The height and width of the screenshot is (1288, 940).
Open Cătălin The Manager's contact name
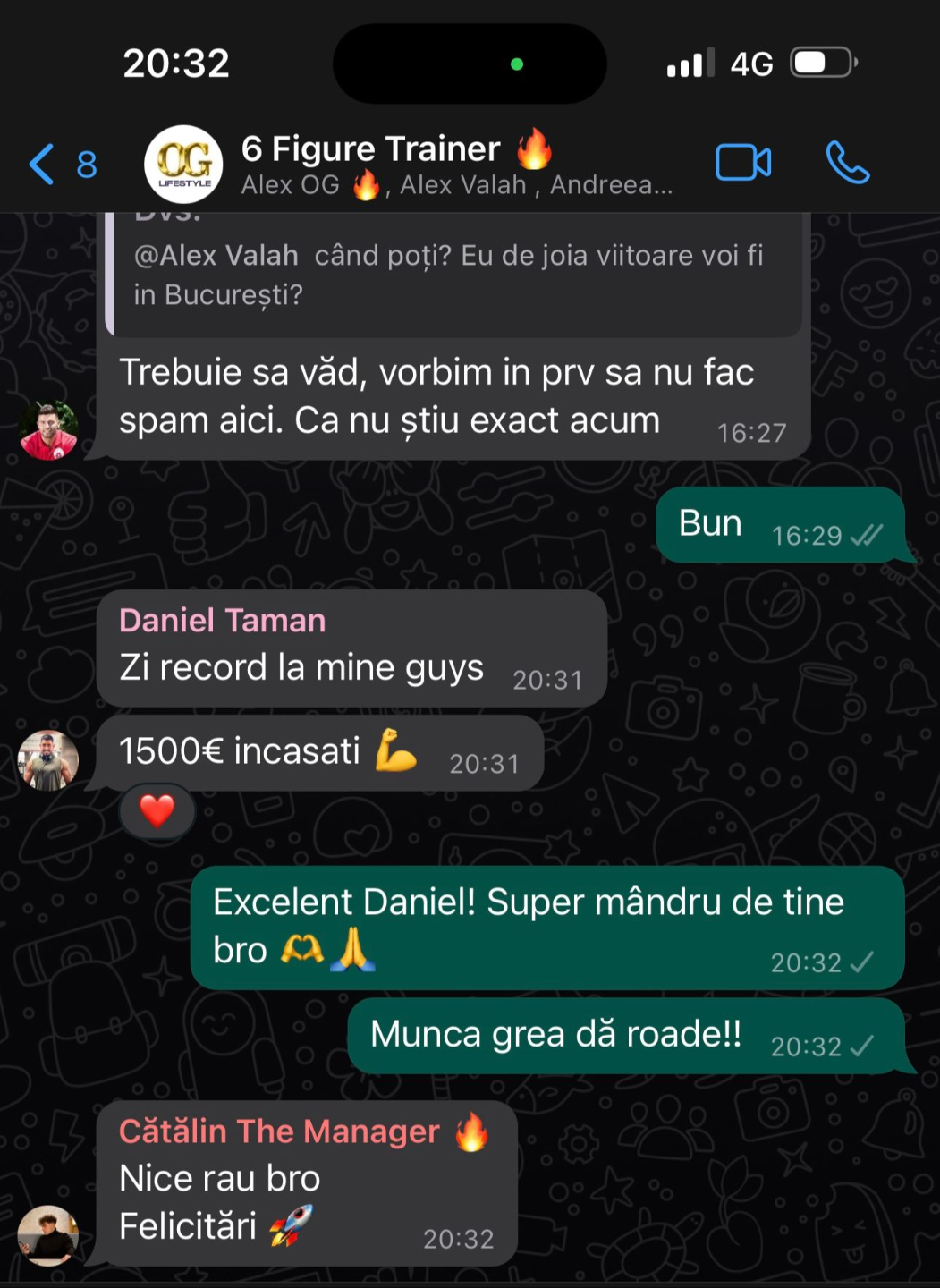(279, 1131)
